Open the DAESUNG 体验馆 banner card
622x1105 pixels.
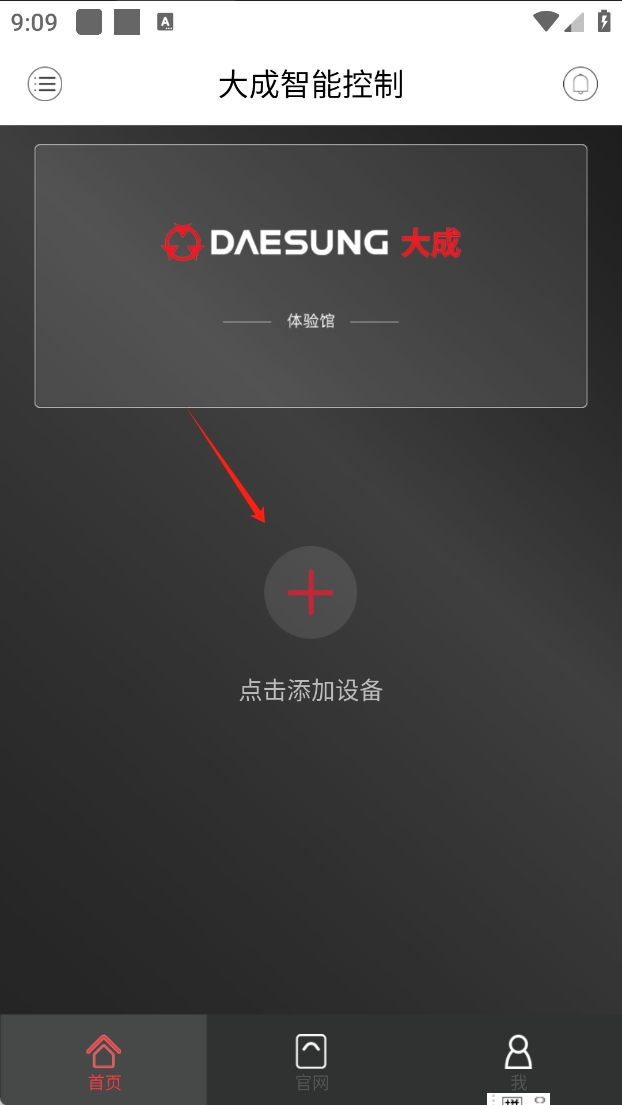311,276
